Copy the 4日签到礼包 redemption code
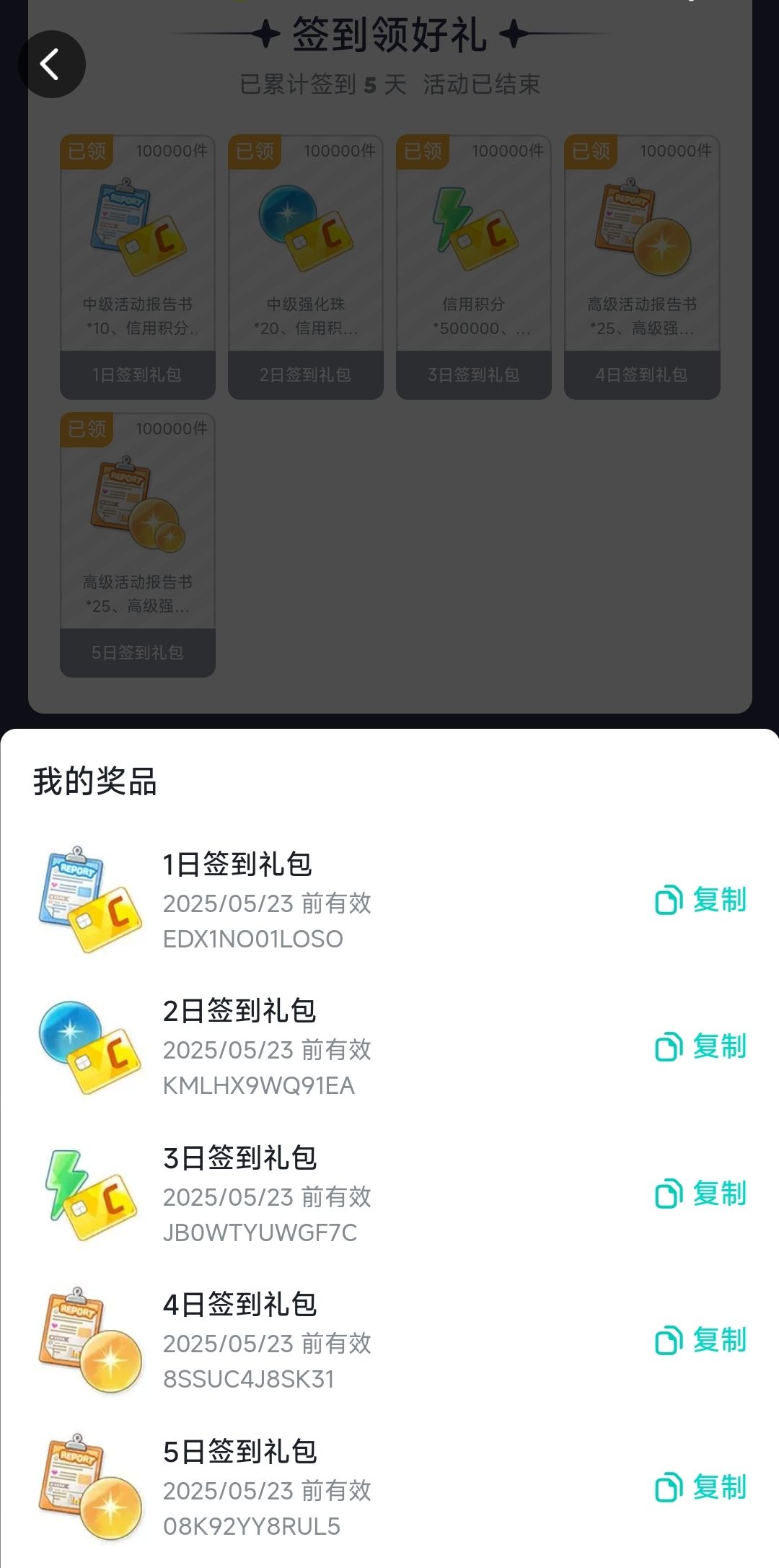 click(700, 1340)
